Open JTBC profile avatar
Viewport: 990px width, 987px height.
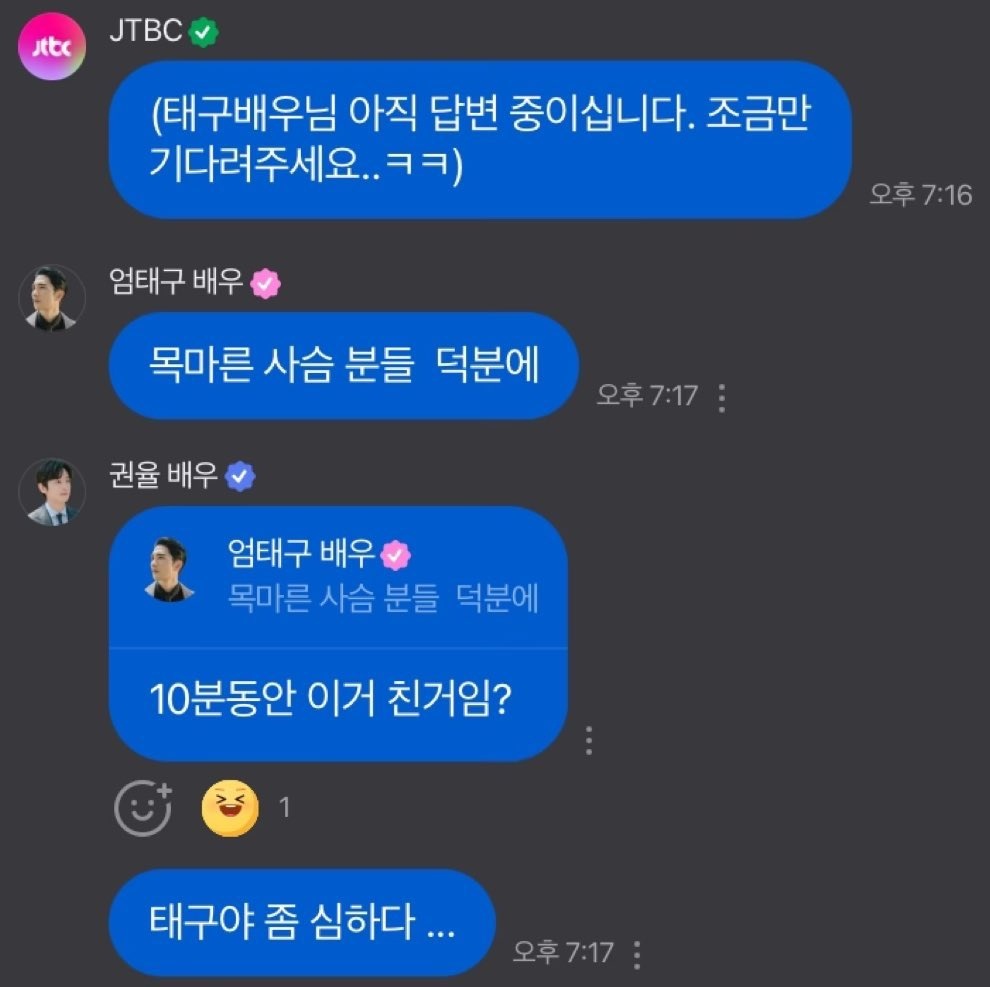point(52,46)
